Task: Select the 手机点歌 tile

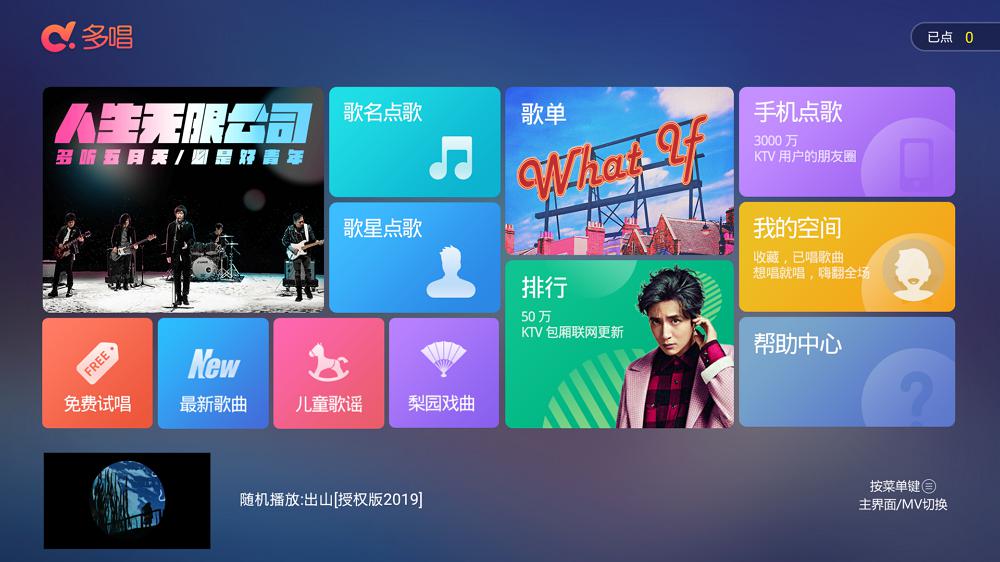Action: click(846, 142)
